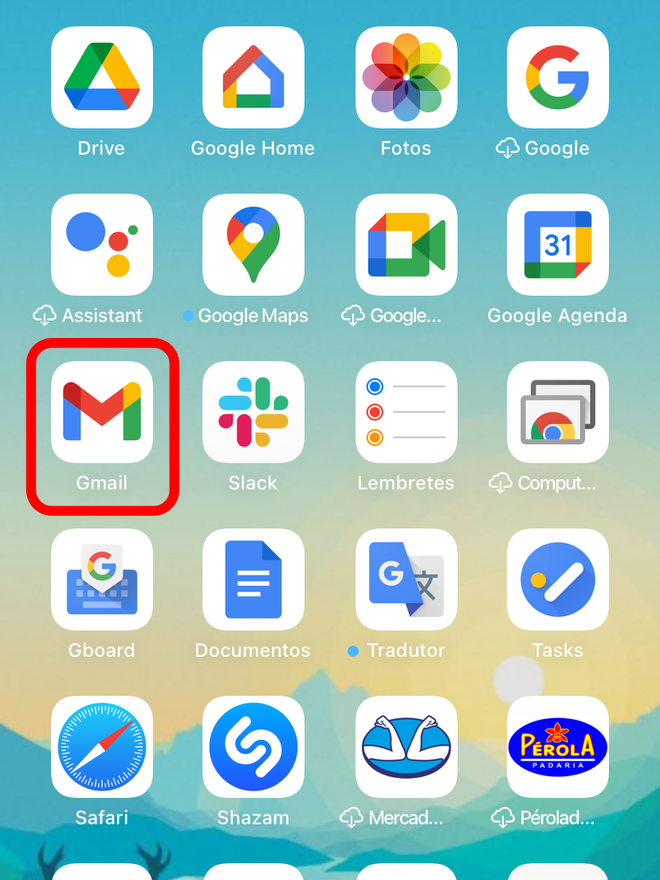Open the Fotos app
Screen dimensions: 660x880
pyautogui.click(x=406, y=78)
